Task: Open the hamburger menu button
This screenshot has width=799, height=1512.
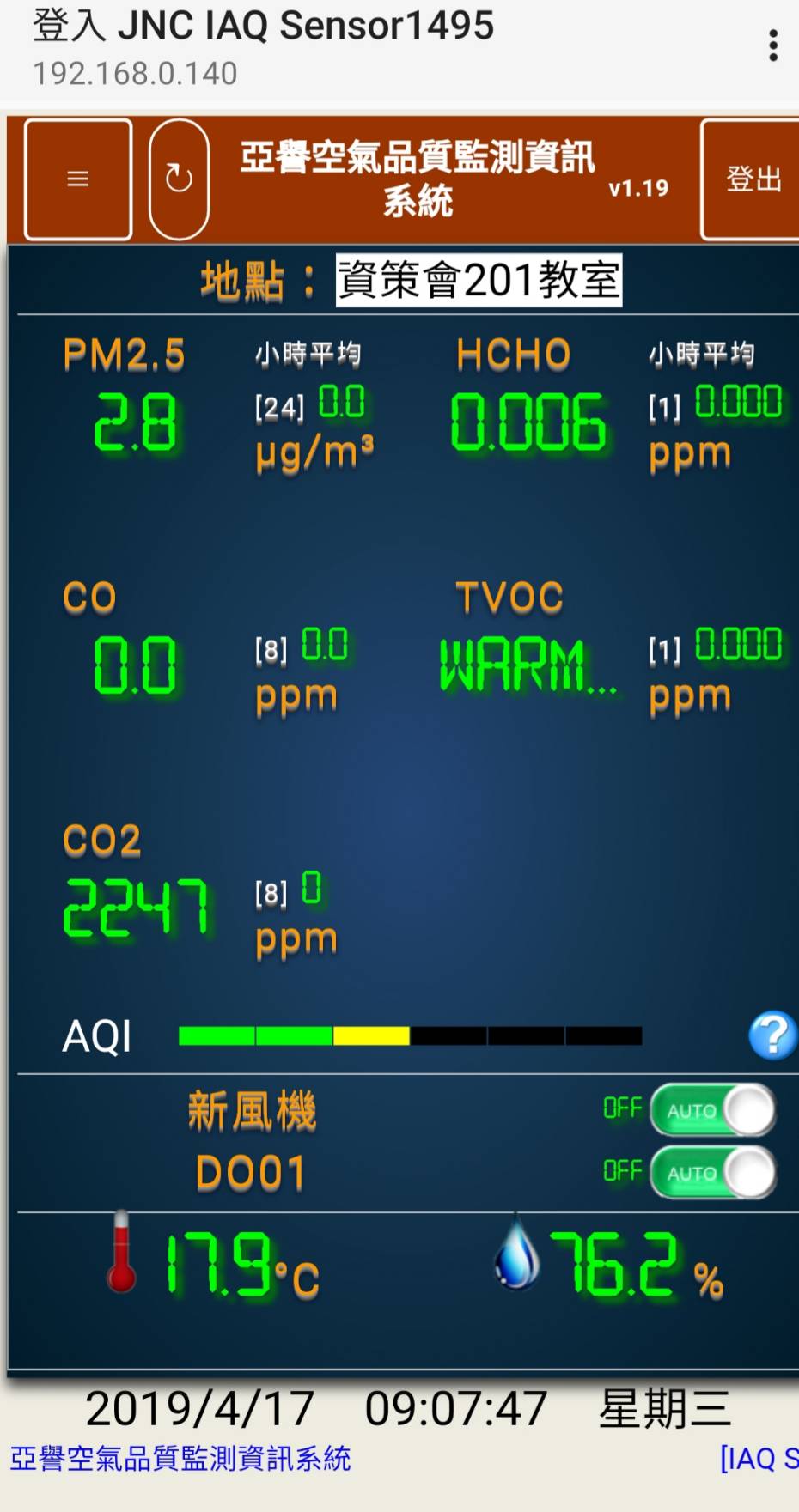Action: [78, 179]
